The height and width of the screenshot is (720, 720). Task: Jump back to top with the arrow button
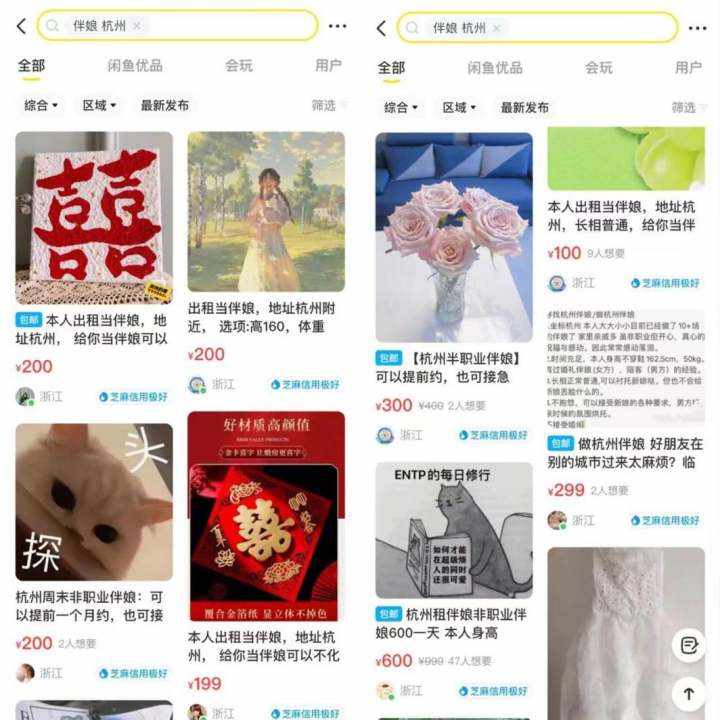(x=688, y=692)
